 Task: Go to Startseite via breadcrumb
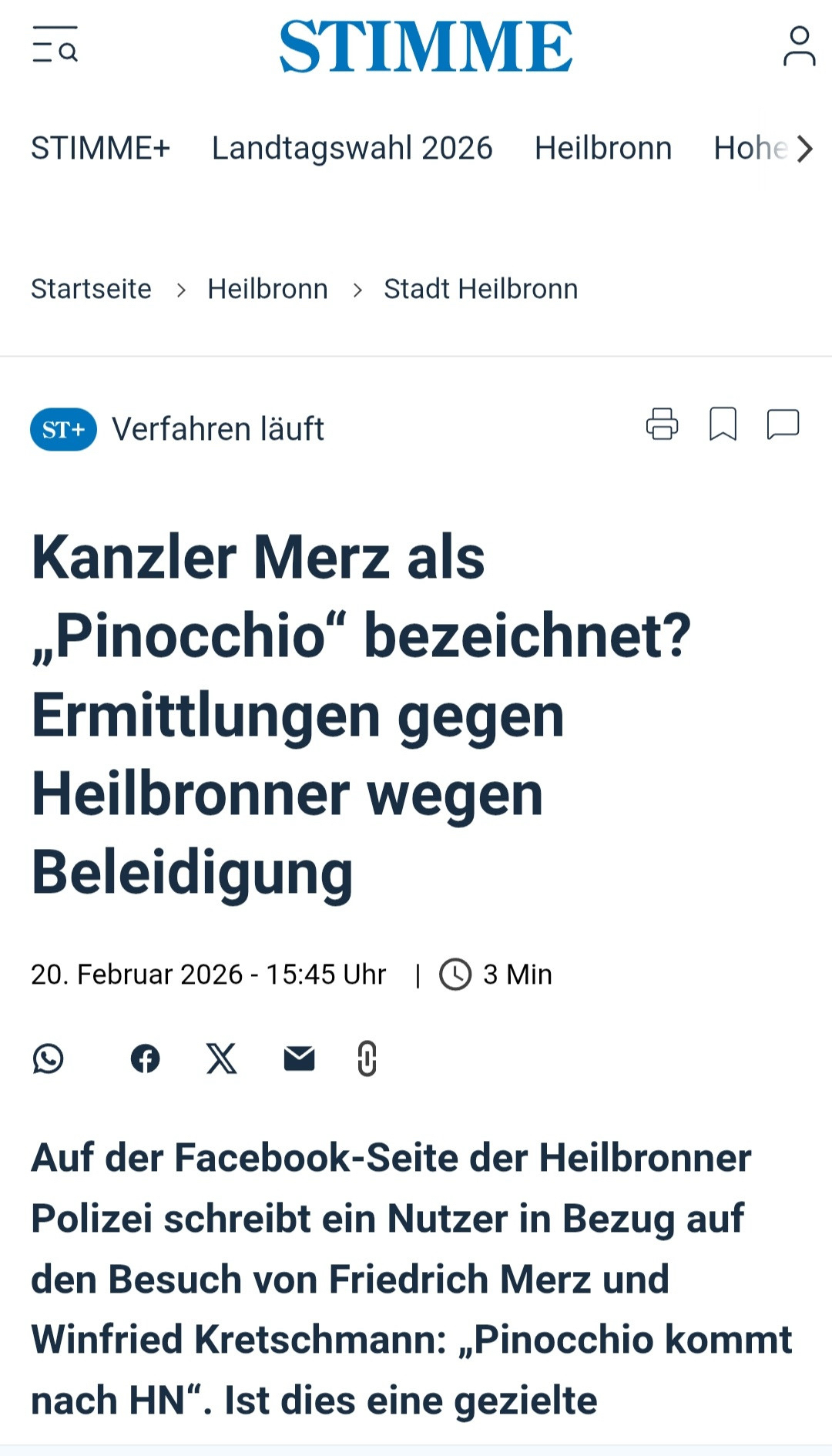[x=91, y=289]
